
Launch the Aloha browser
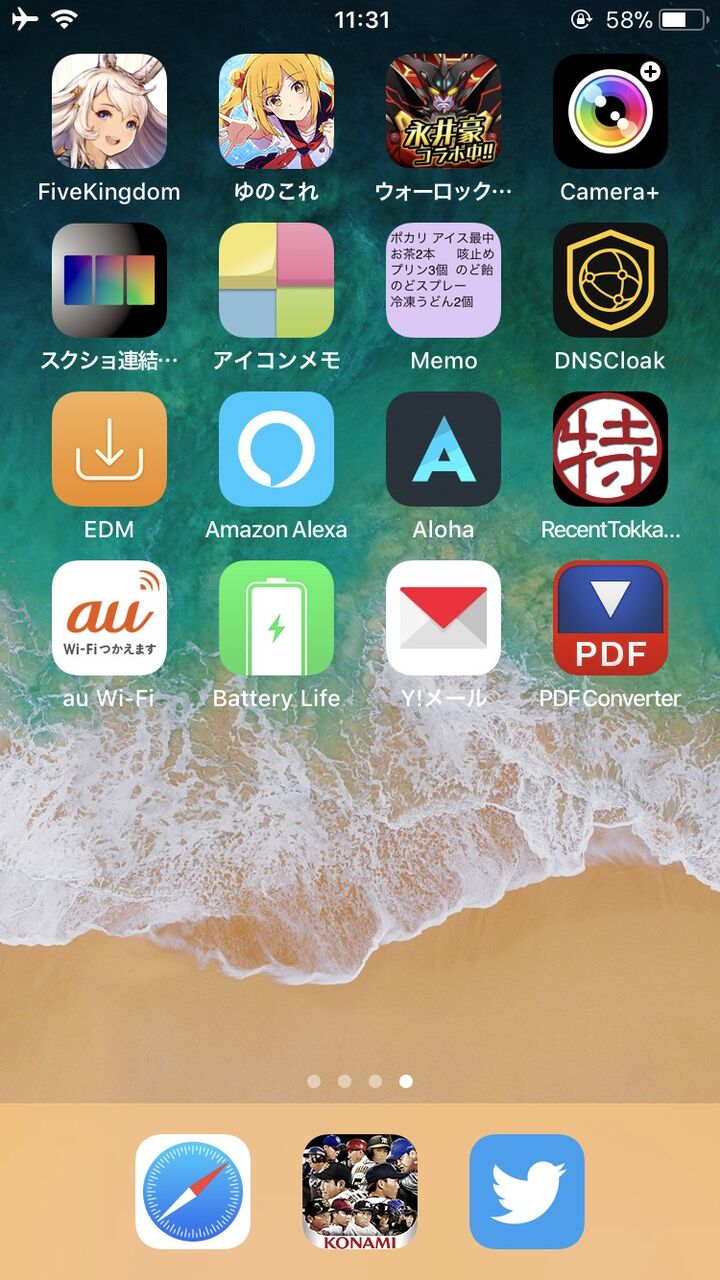(444, 448)
